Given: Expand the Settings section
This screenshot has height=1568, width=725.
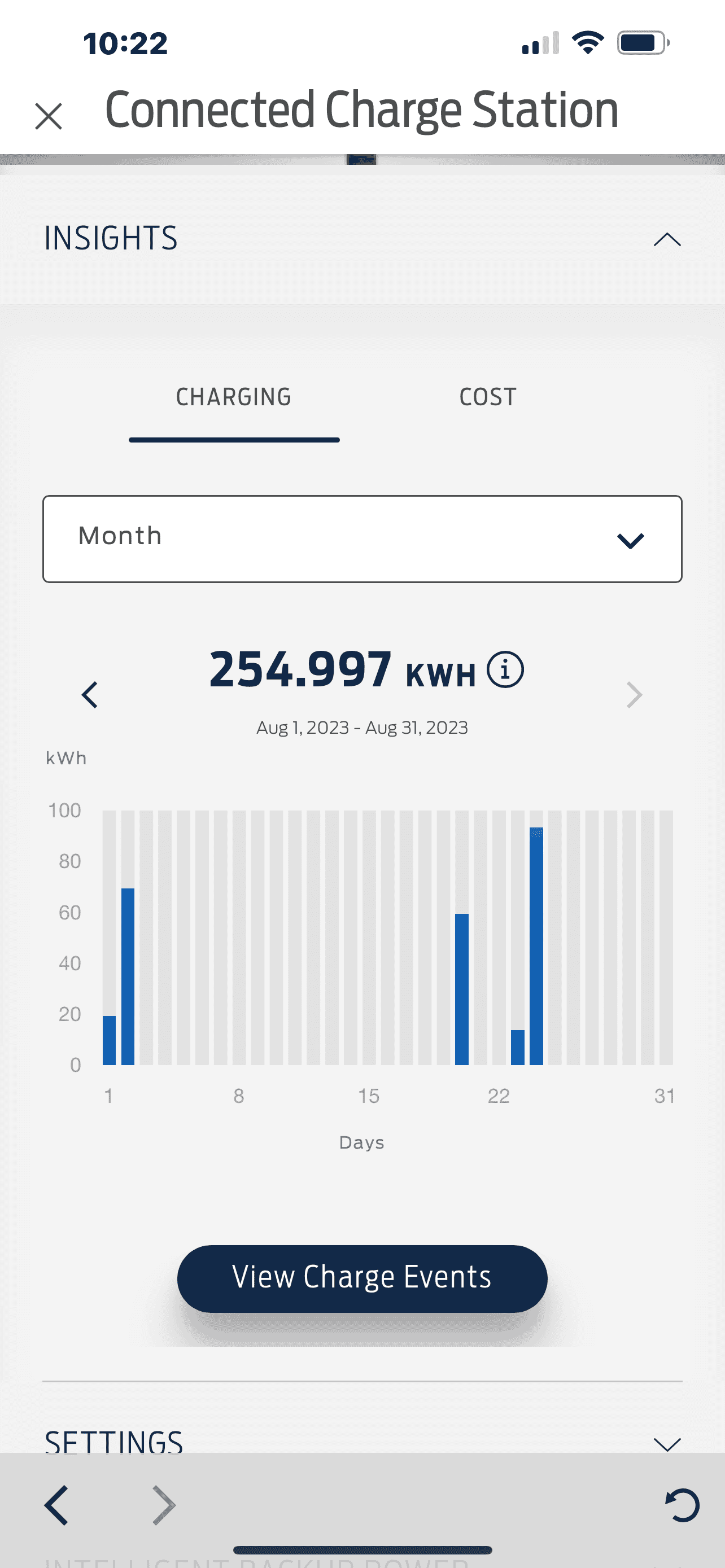Looking at the screenshot, I should point(667,1443).
